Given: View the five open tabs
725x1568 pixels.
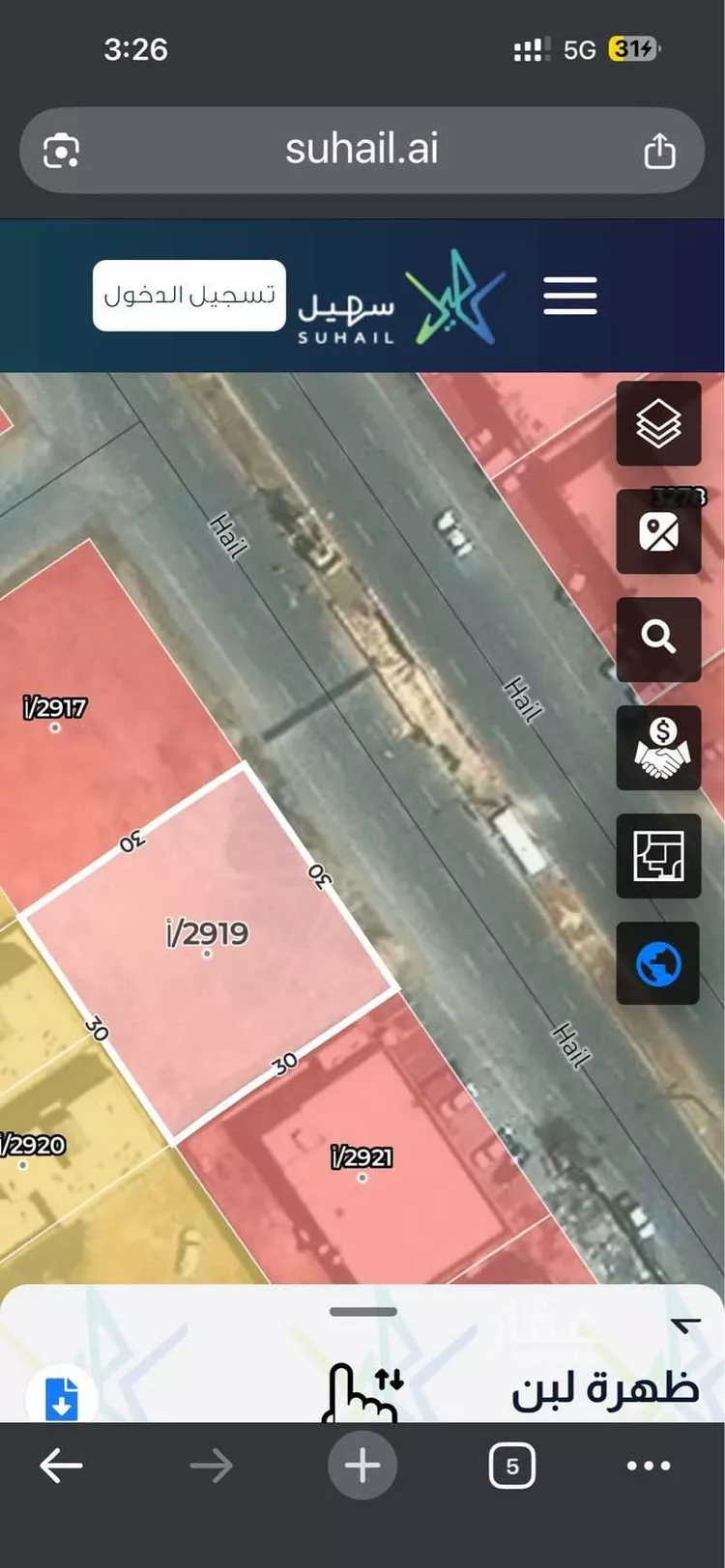Looking at the screenshot, I should pyautogui.click(x=511, y=1466).
